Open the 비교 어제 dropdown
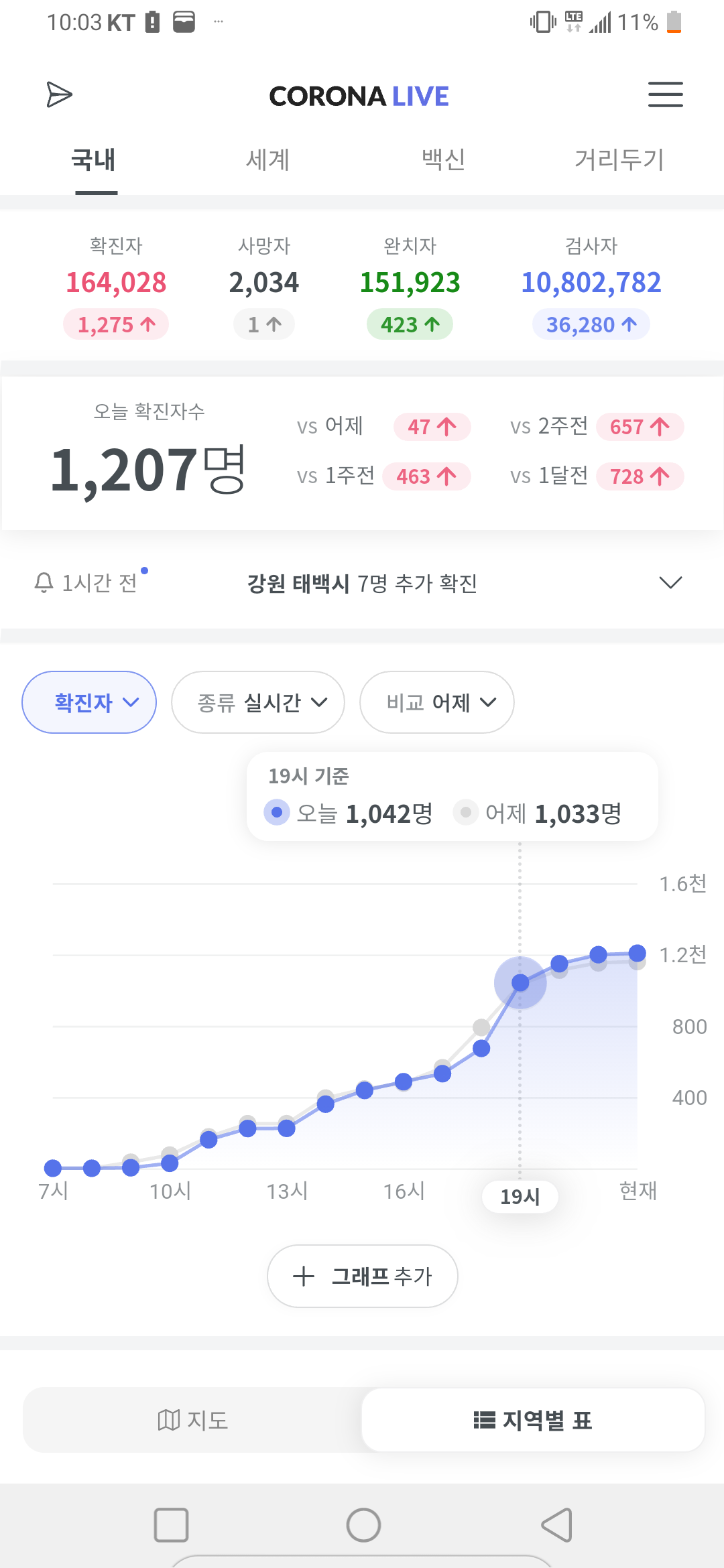Viewport: 724px width, 1568px height. (x=437, y=702)
